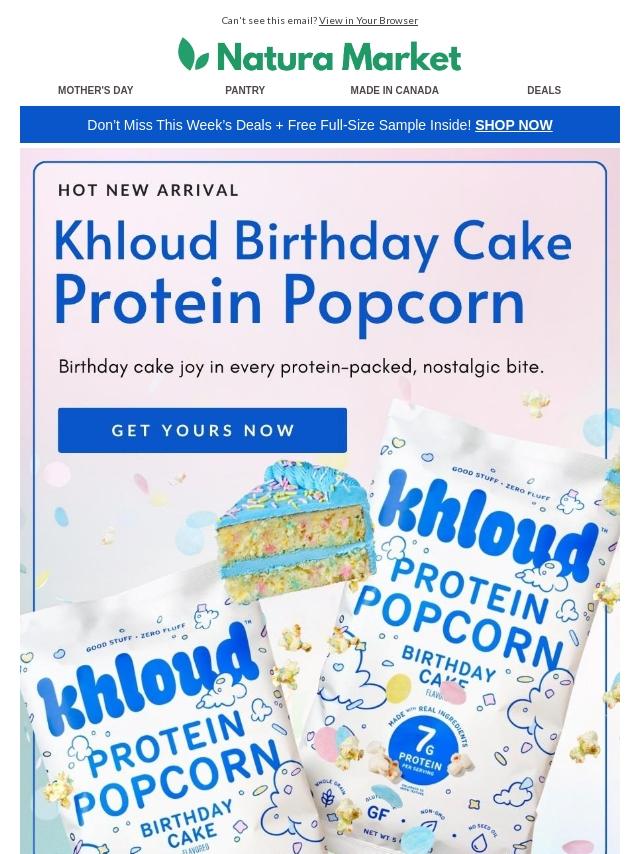Open the View in Your Browser link
The height and width of the screenshot is (854, 640).
tap(368, 21)
